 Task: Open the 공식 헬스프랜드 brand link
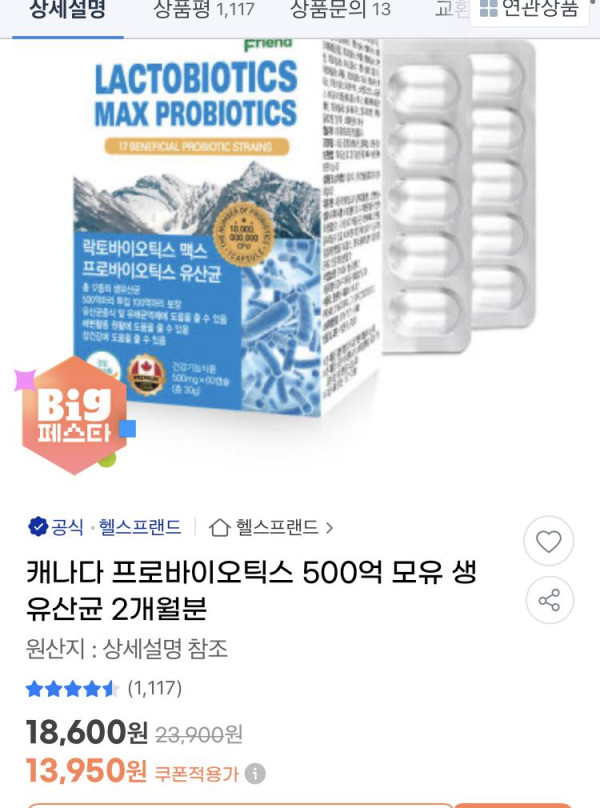(105, 527)
